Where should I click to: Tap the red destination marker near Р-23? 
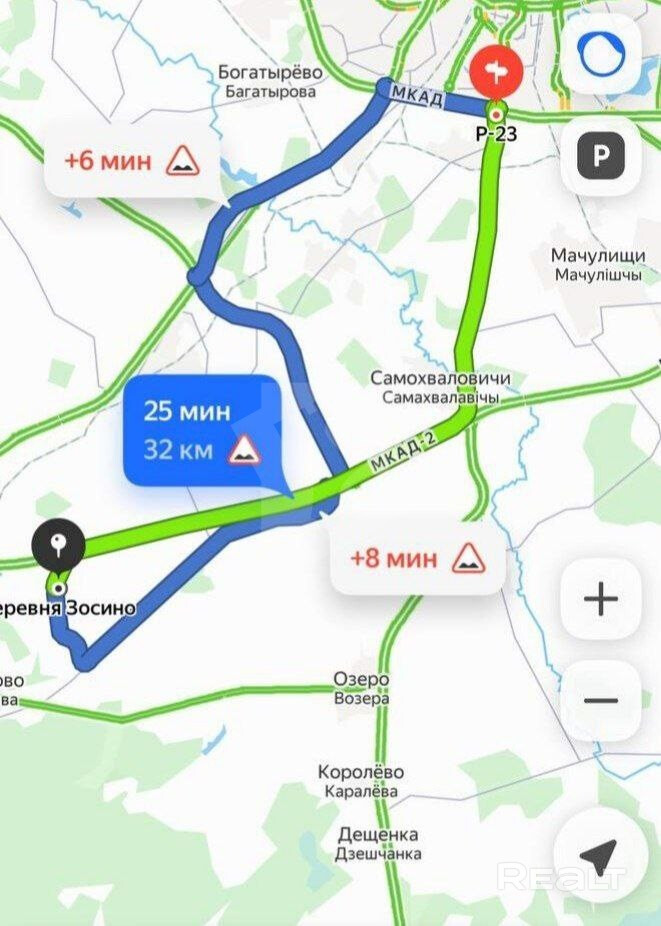pos(497,72)
